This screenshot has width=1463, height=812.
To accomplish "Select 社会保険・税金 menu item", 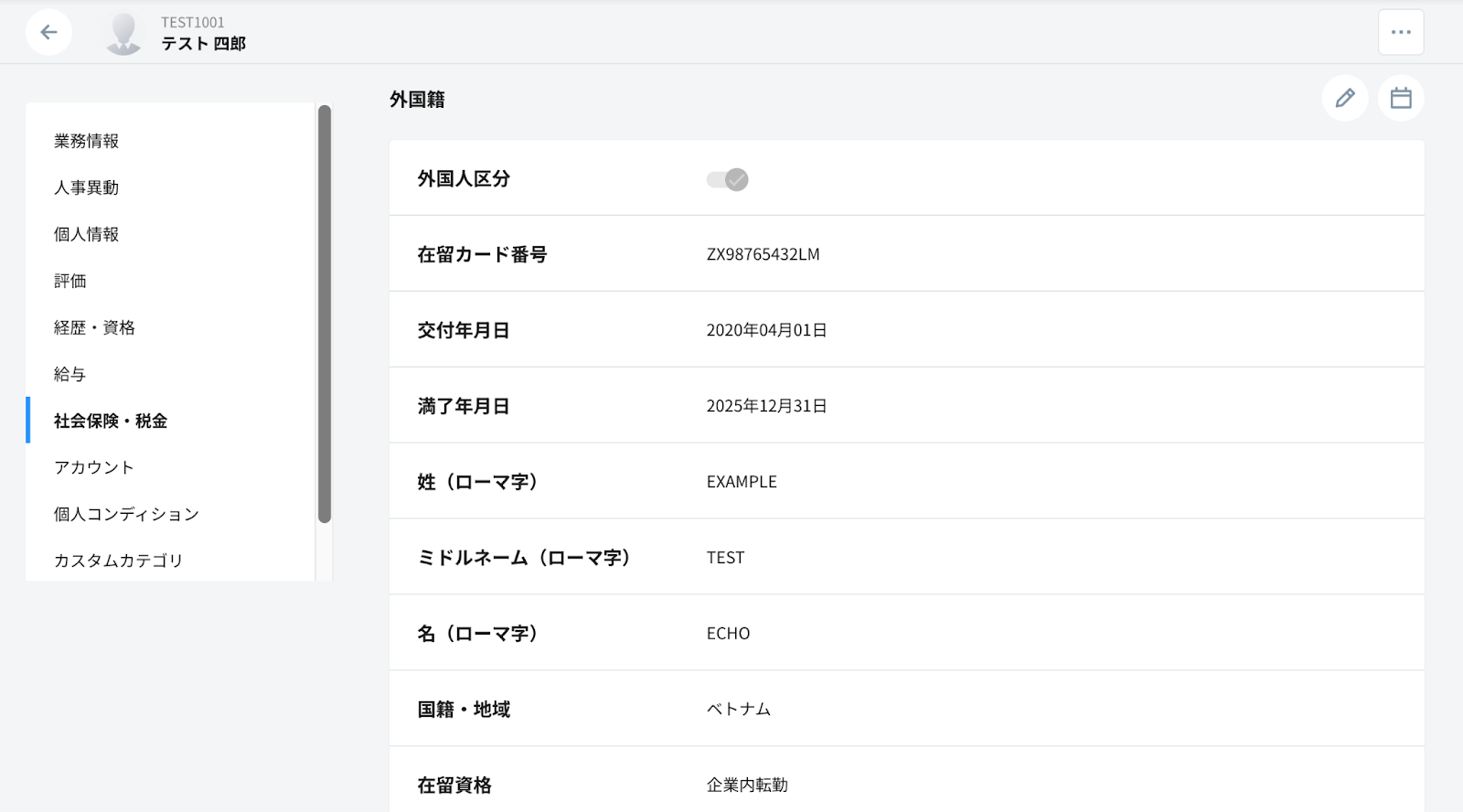I will pos(111,421).
